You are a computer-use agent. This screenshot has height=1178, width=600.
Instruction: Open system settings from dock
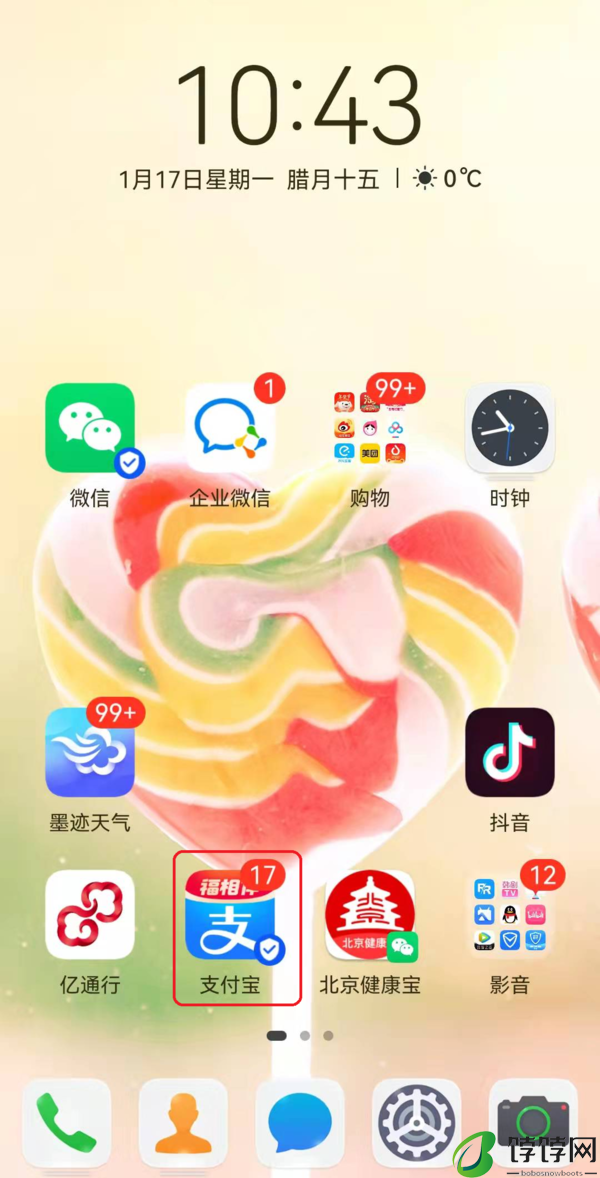coord(416,1122)
